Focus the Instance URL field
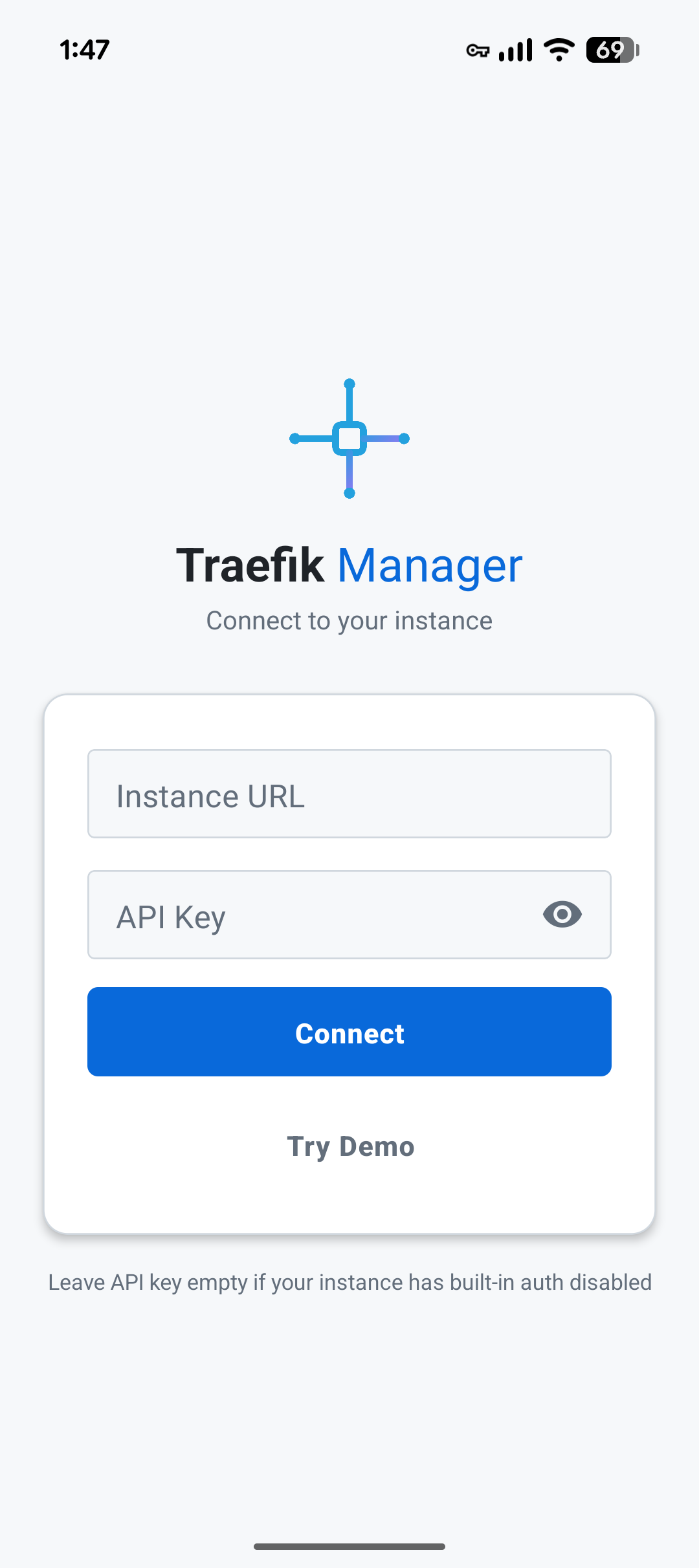This screenshot has height=1568, width=699. pyautogui.click(x=349, y=794)
